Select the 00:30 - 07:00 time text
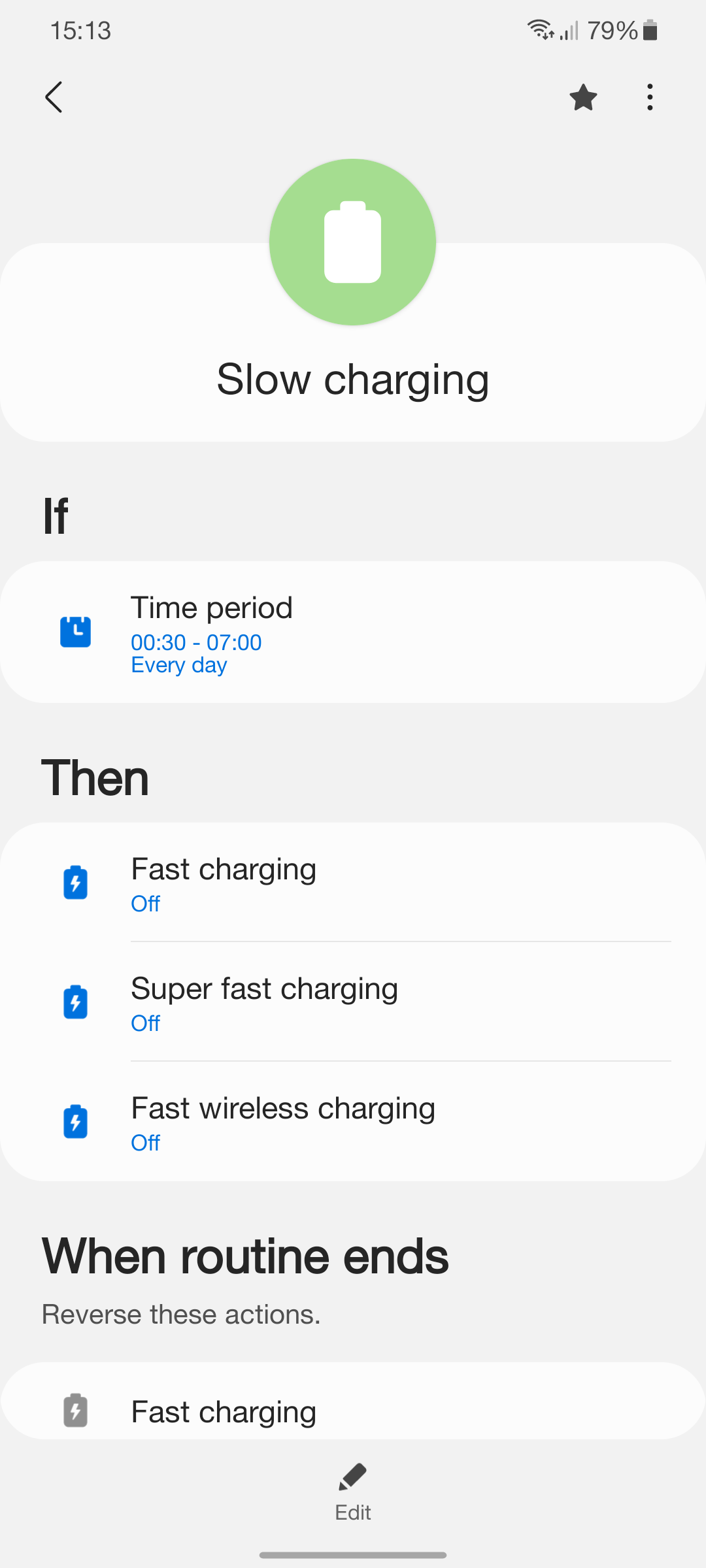 point(195,642)
